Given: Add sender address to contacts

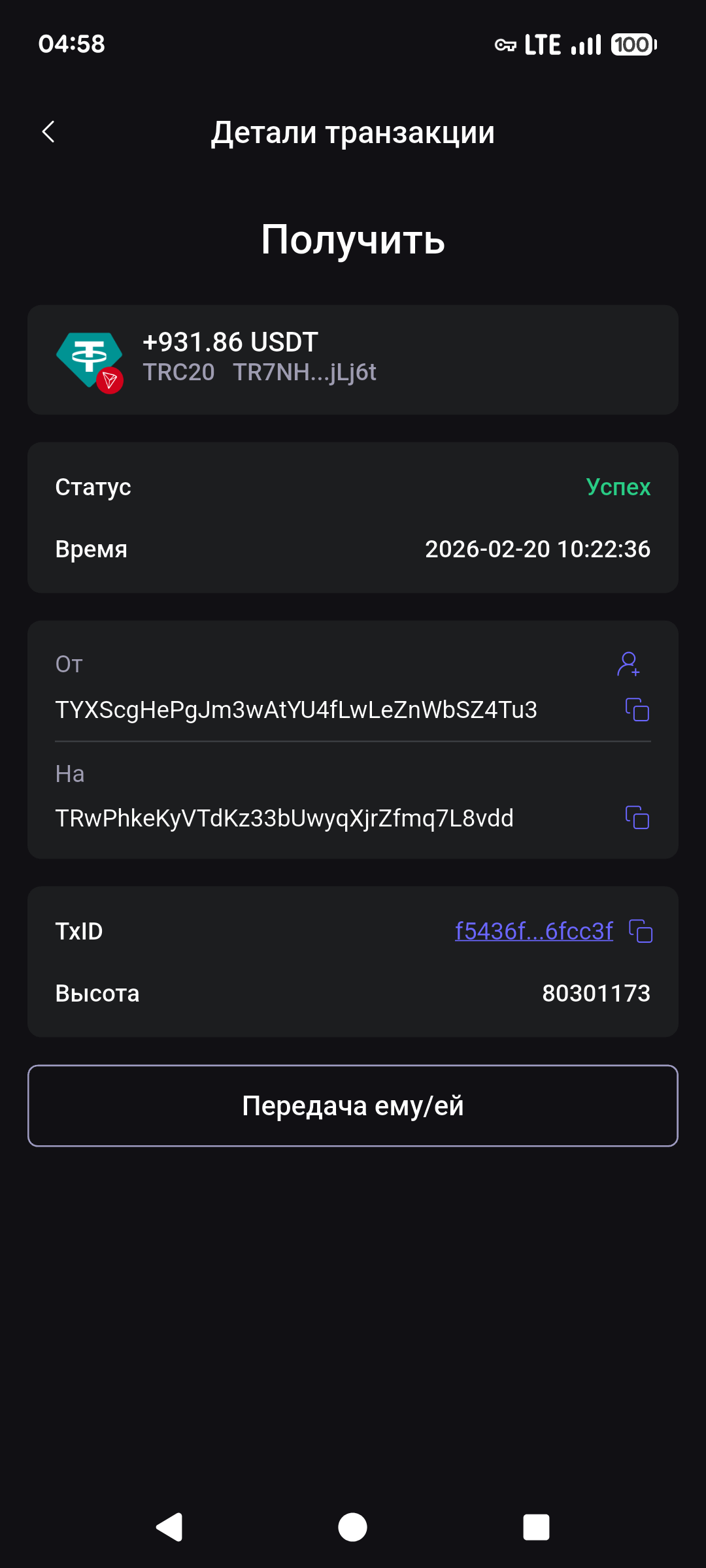Looking at the screenshot, I should pos(628,664).
